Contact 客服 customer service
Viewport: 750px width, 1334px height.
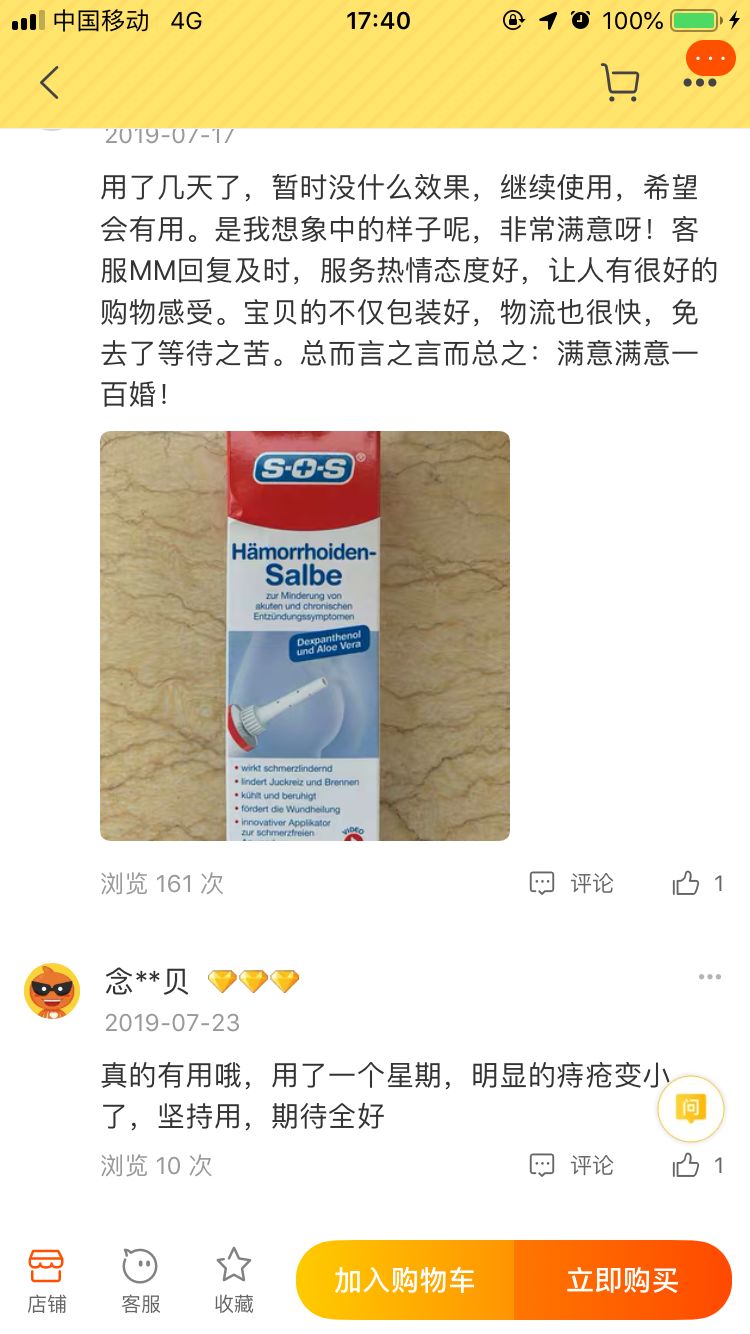(x=139, y=1278)
